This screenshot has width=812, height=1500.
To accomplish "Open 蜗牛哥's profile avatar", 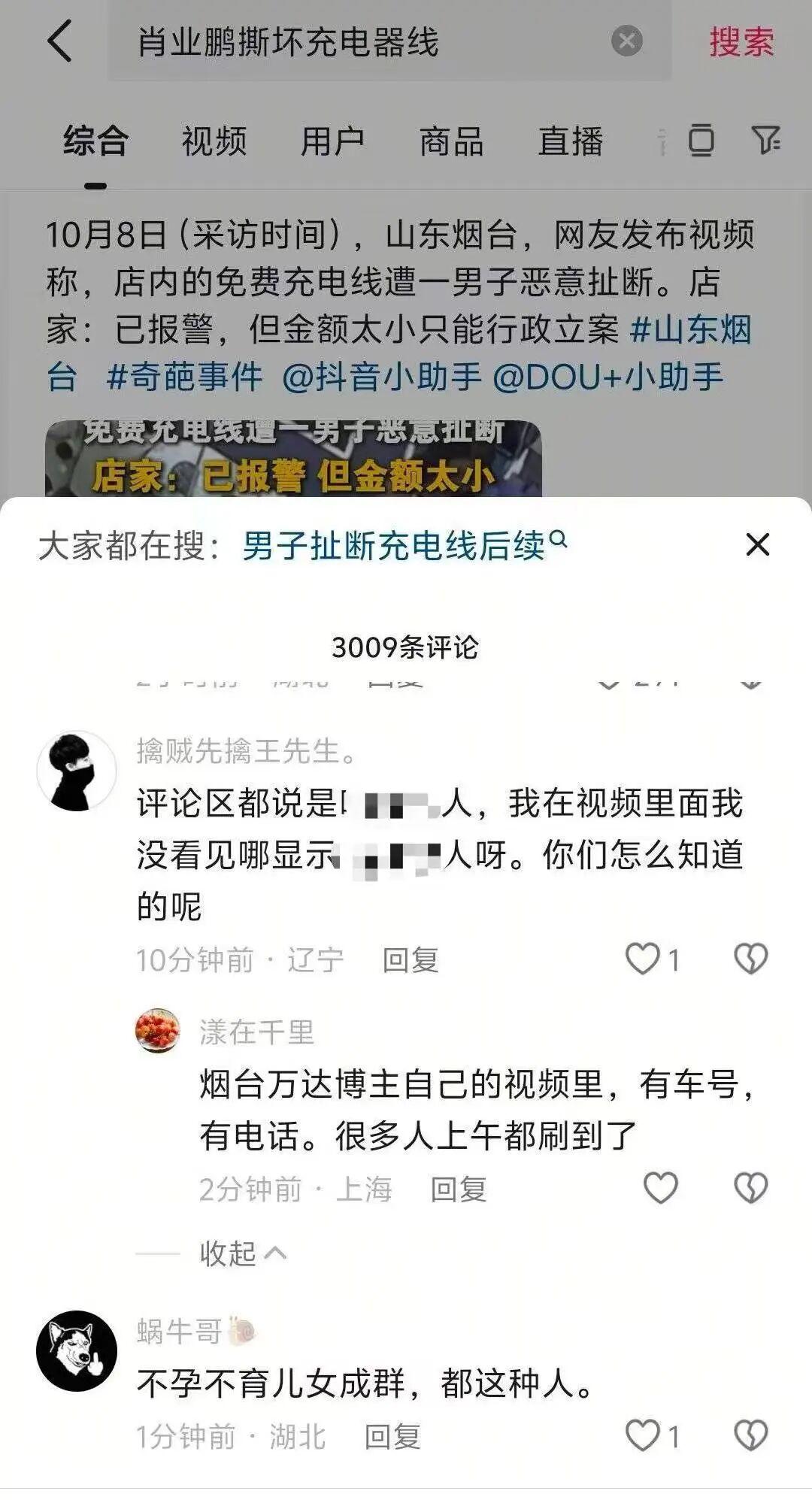I will (77, 1350).
